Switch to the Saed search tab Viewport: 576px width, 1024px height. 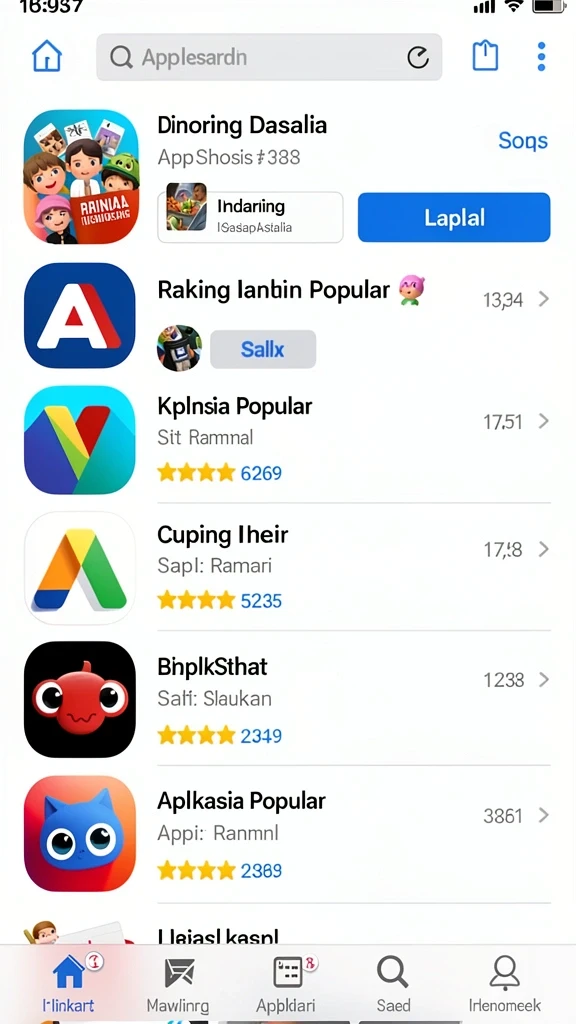393,983
